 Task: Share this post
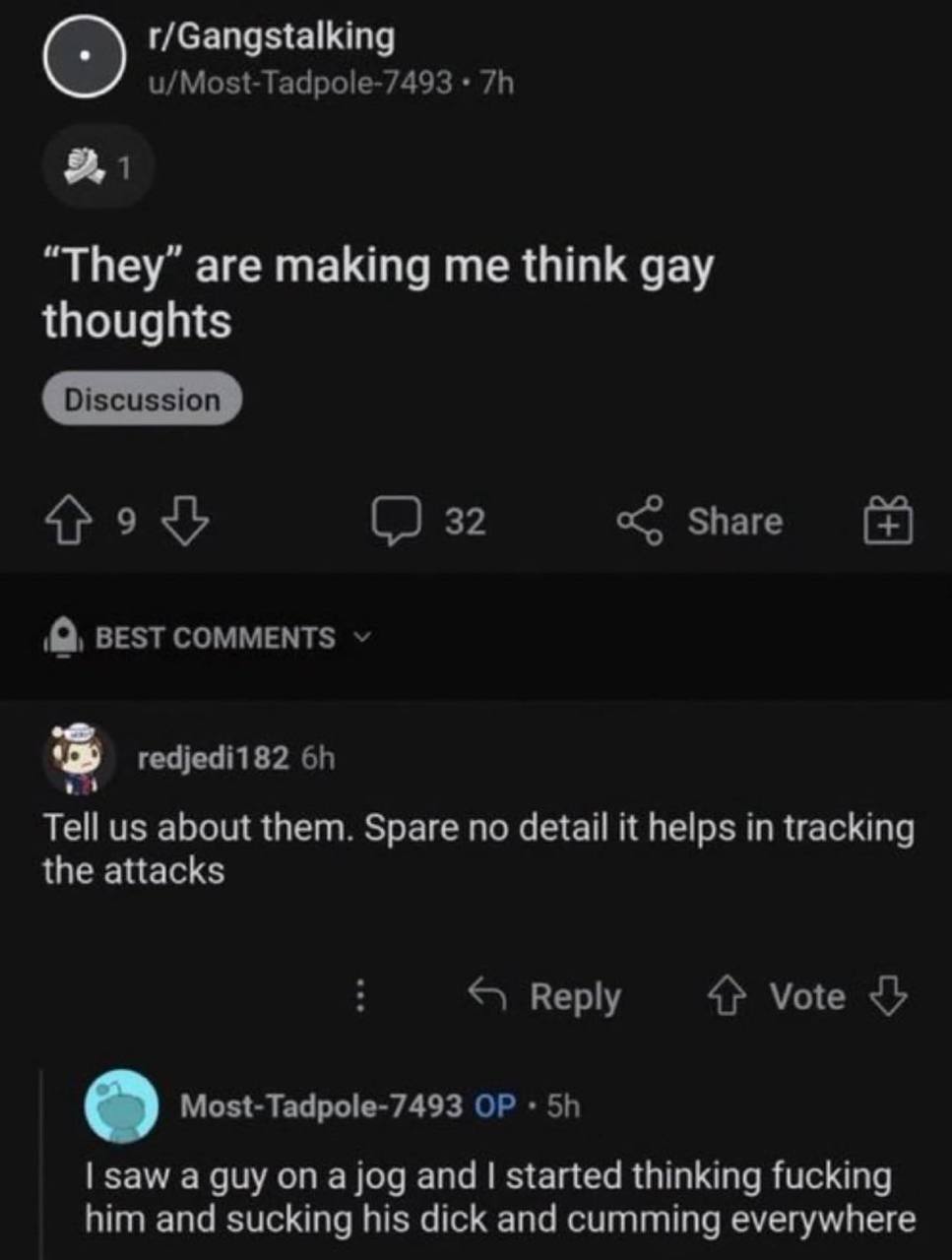pyautogui.click(x=700, y=521)
